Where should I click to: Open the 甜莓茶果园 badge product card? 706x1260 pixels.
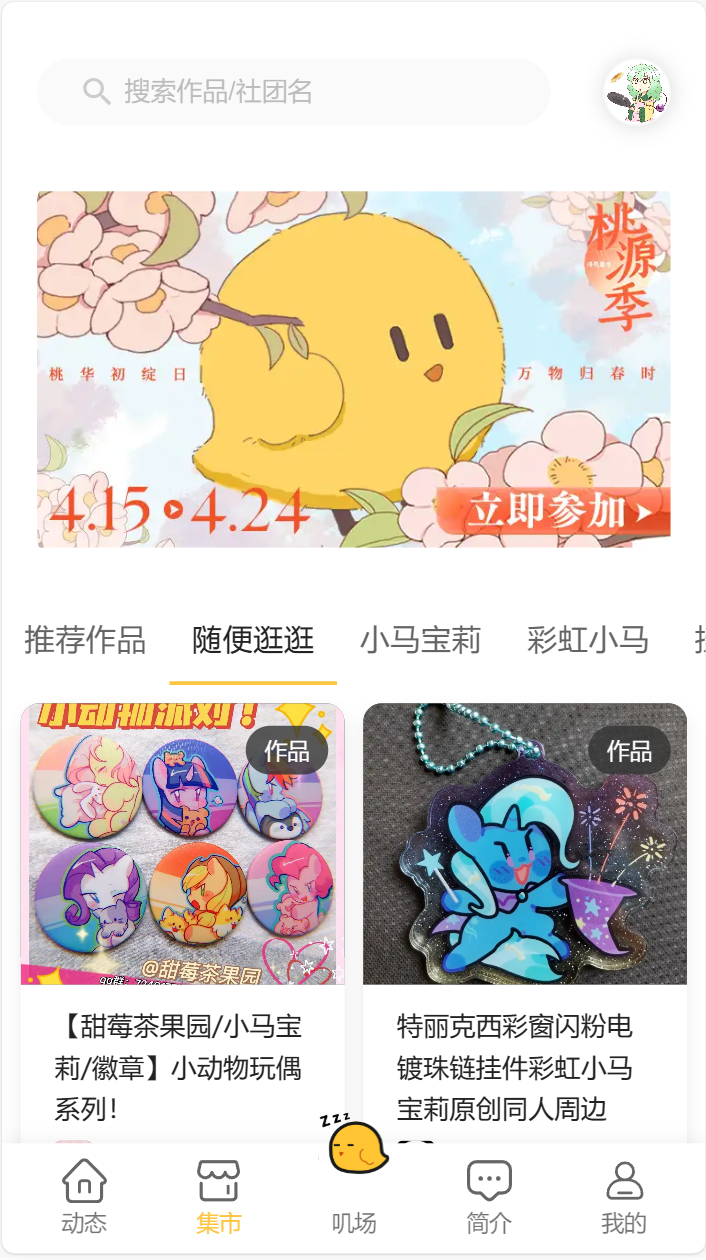pyautogui.click(x=183, y=900)
